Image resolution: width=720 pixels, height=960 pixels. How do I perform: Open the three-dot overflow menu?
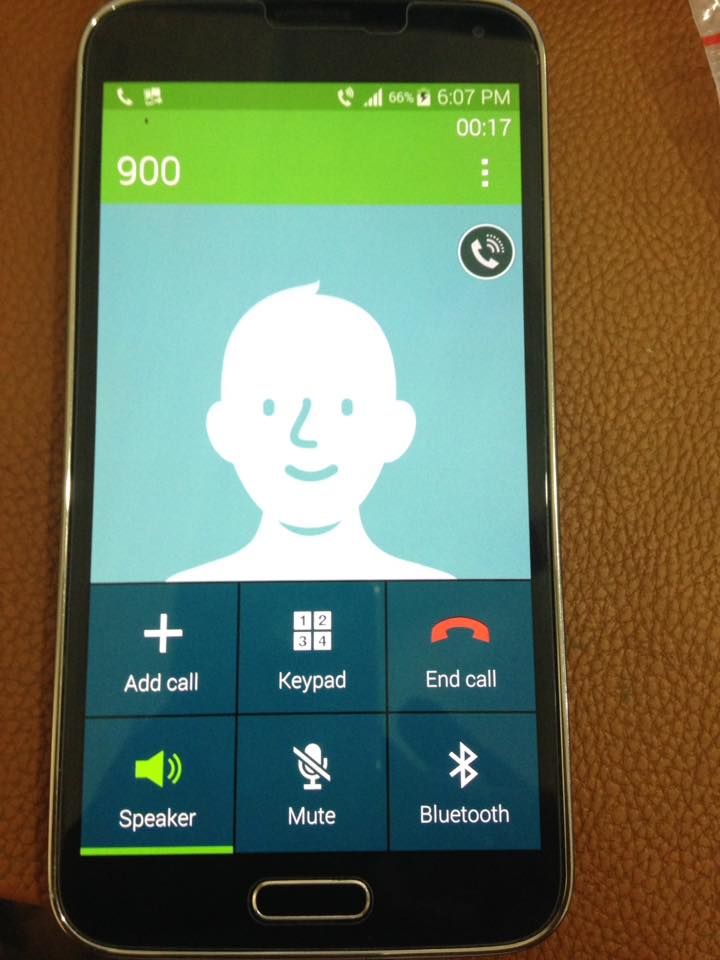(x=485, y=173)
